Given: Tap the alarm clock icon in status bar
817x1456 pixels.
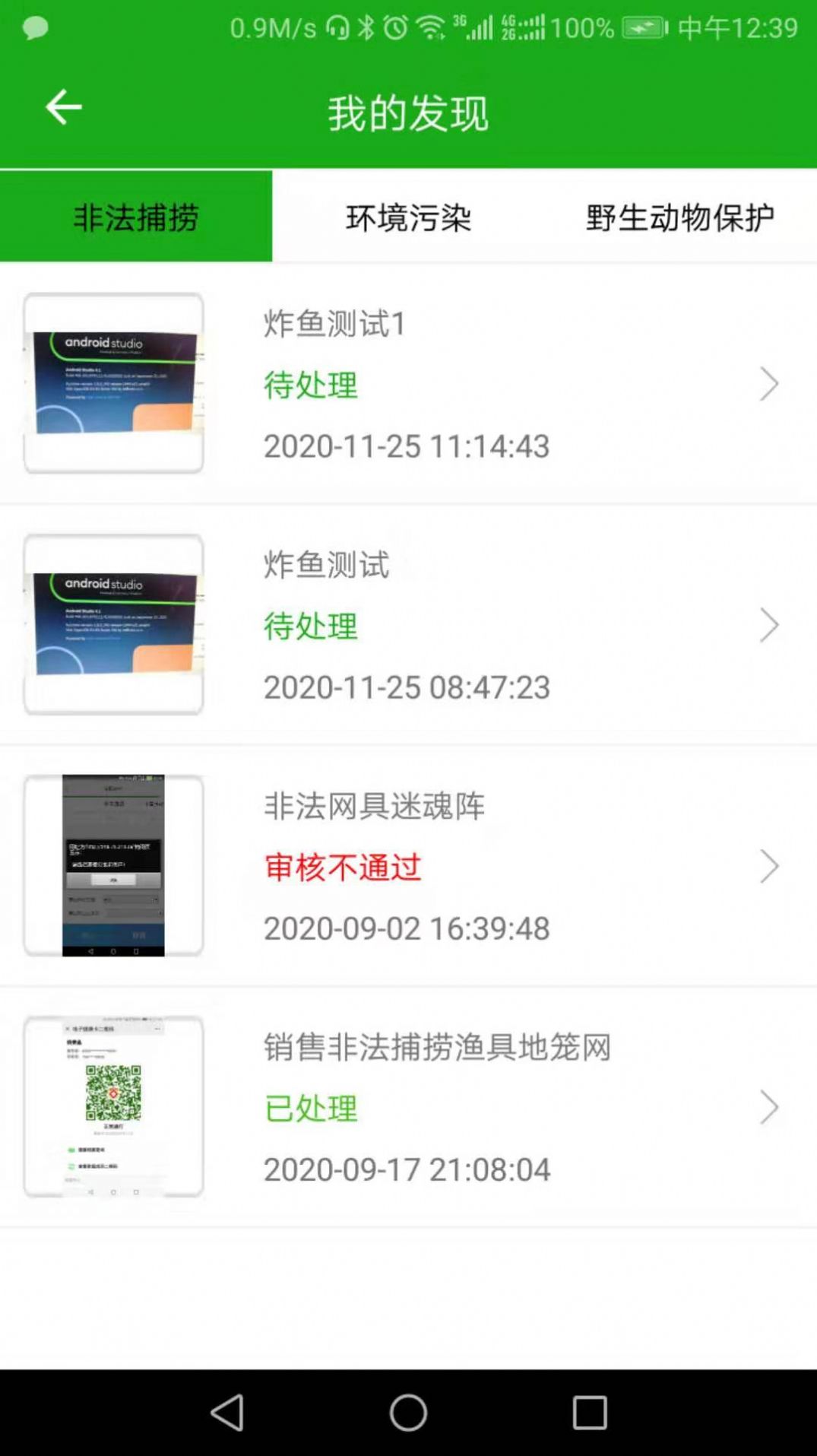Looking at the screenshot, I should coord(395,27).
